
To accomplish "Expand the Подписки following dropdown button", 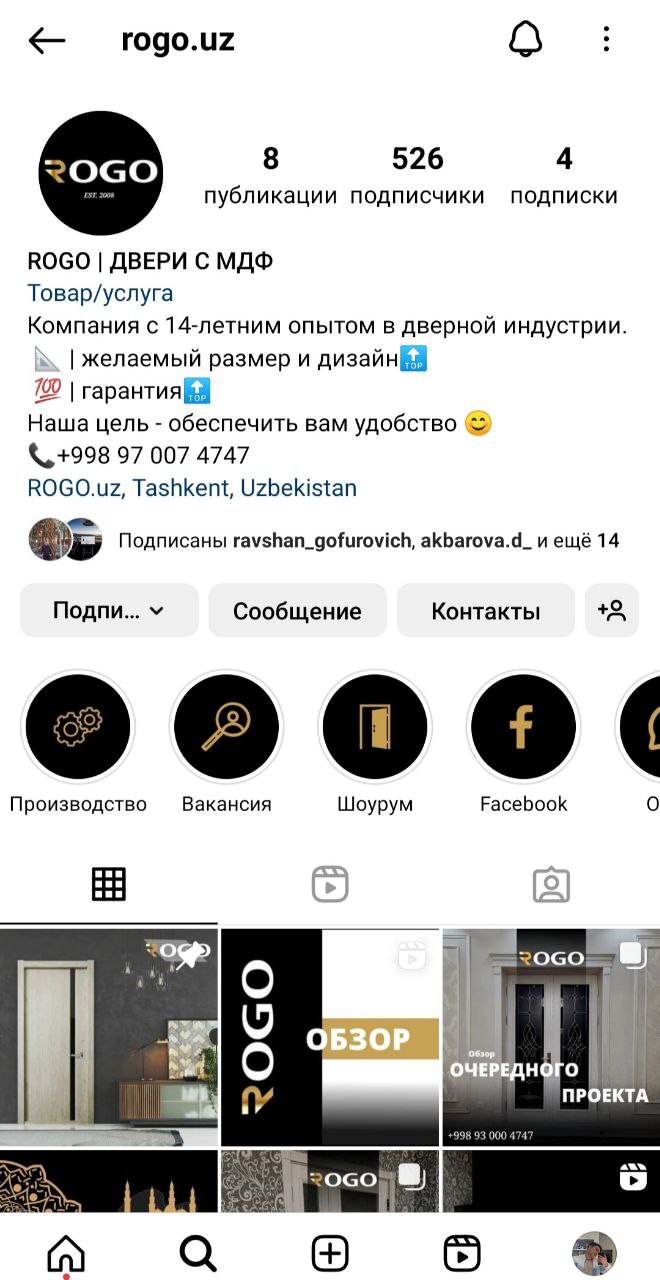I will 109,611.
